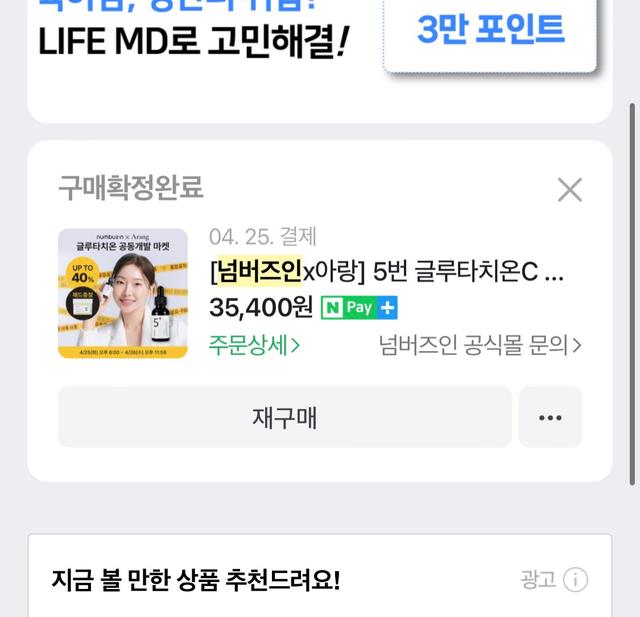Open 주문상세 order details link
The width and height of the screenshot is (640, 617).
point(255,346)
